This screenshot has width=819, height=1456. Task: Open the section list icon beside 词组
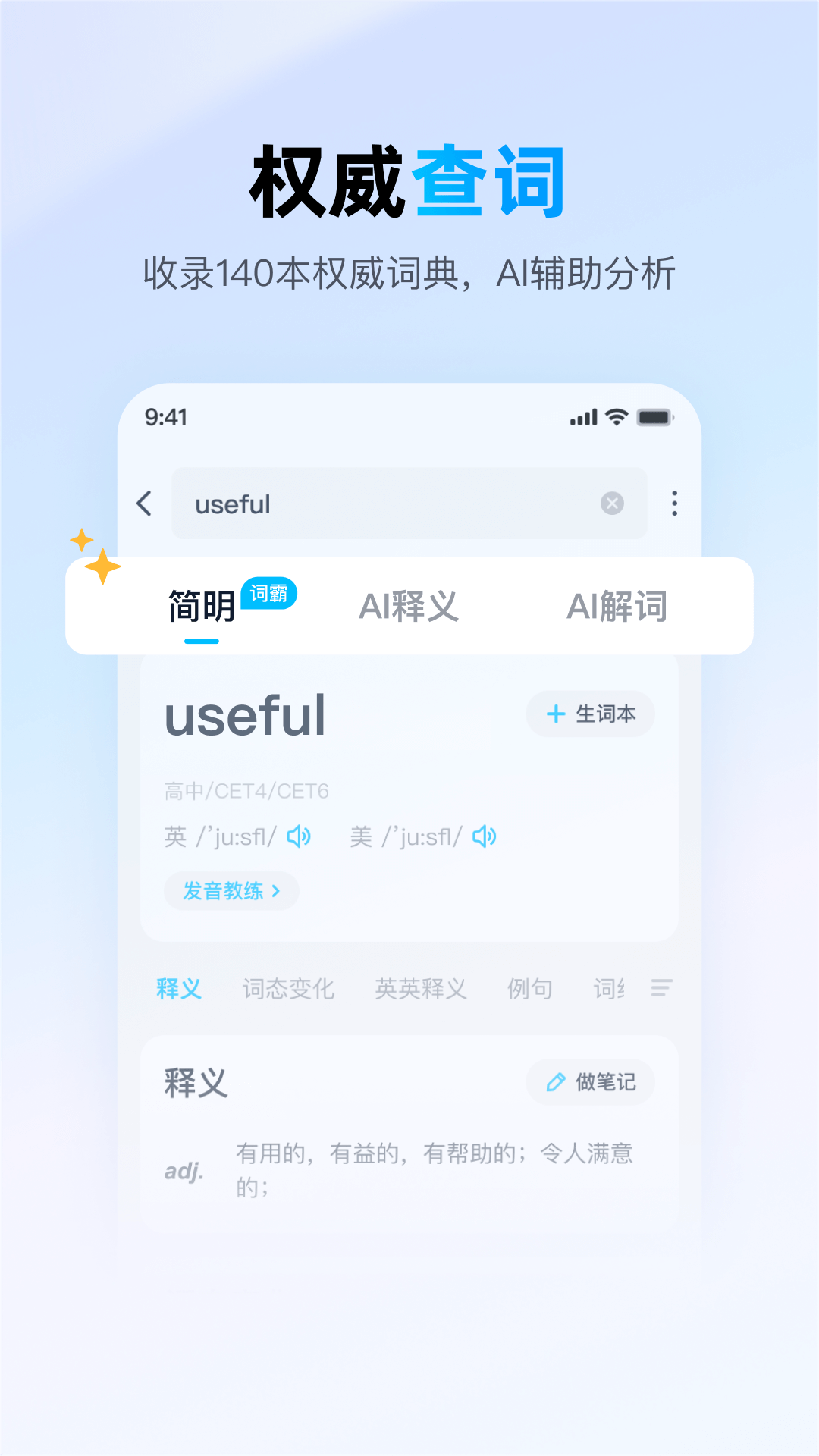point(661,988)
